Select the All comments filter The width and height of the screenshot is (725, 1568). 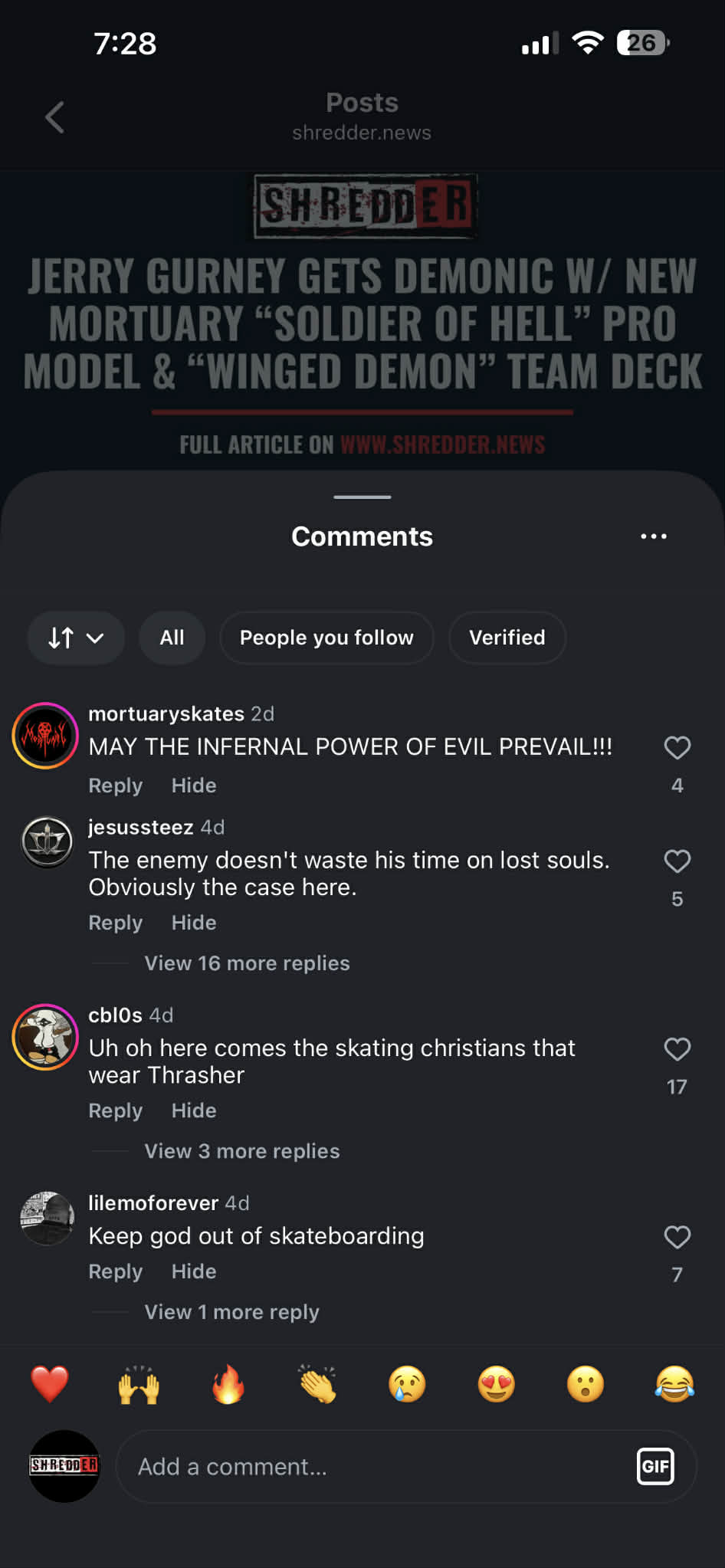pyautogui.click(x=172, y=638)
